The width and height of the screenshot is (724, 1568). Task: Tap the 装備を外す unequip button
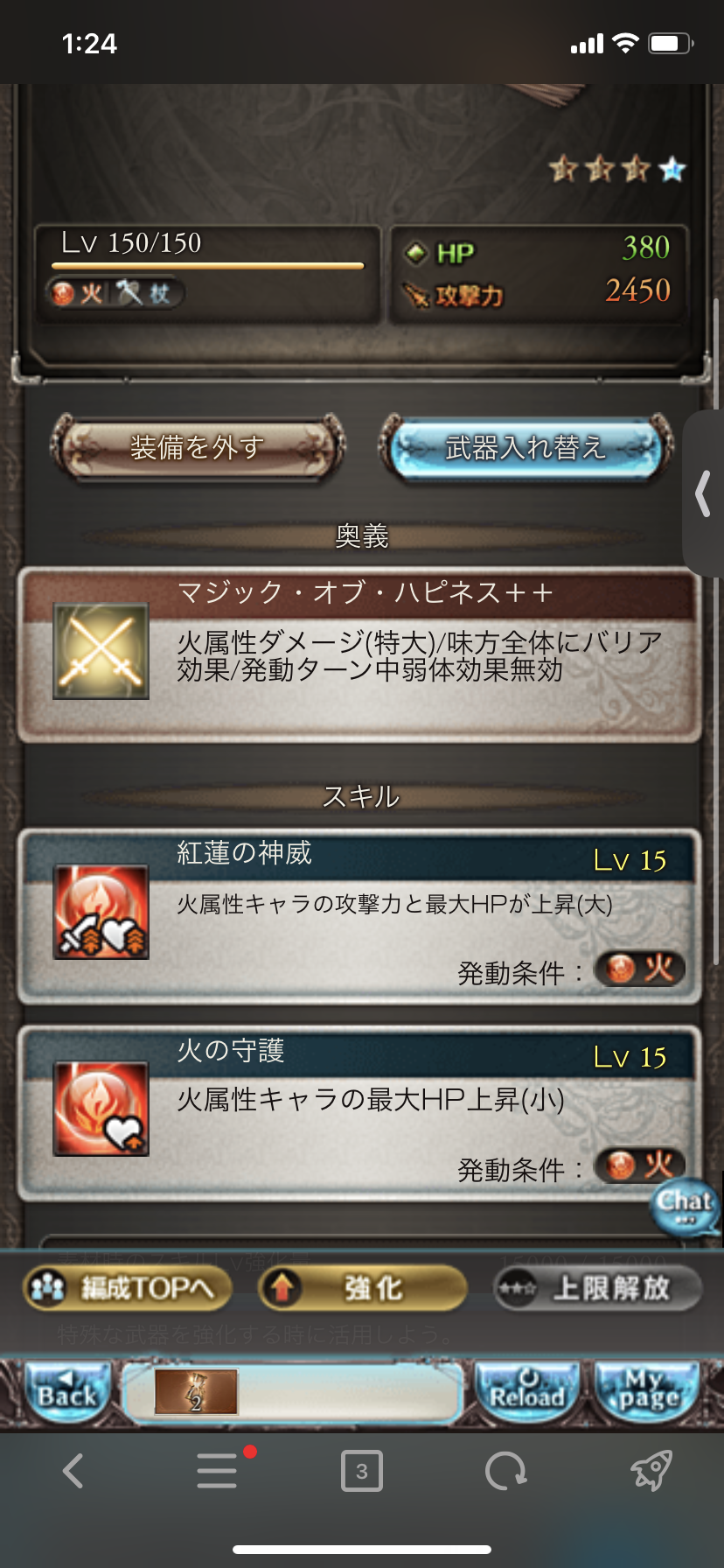click(x=197, y=448)
